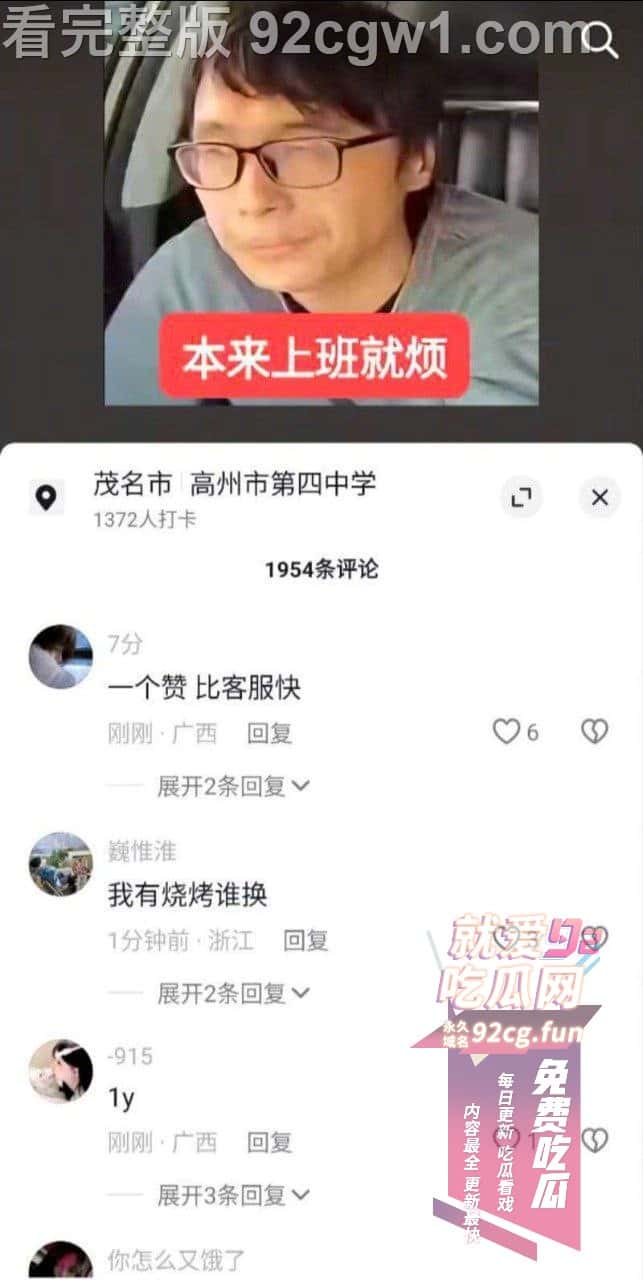Expand 3 replies under -915's comment
This screenshot has width=643, height=1280.
[x=234, y=1194]
